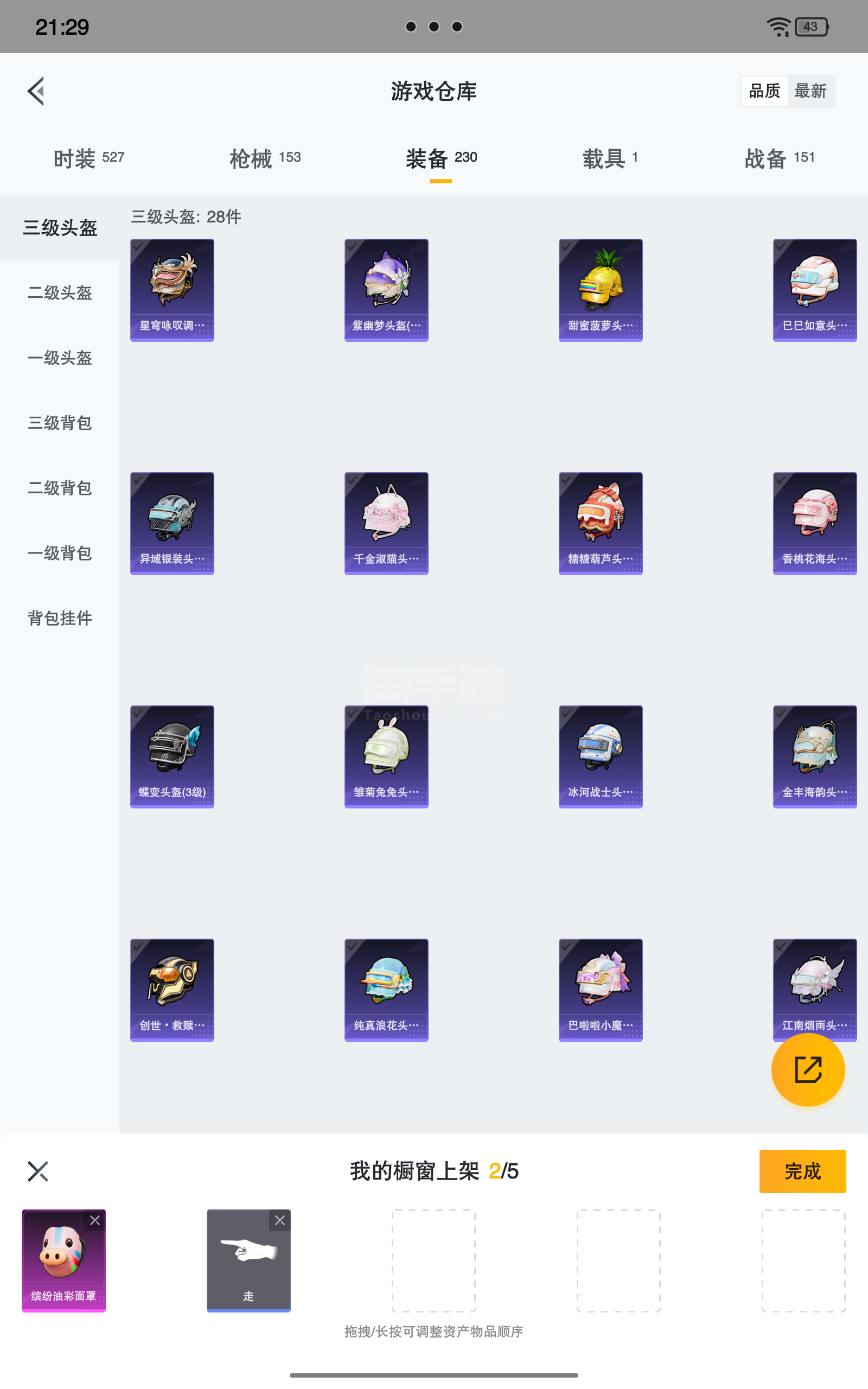Viewport: 868px width, 1389px height.
Task: Close the 我的橱窗上架 panel
Action: [x=38, y=1171]
